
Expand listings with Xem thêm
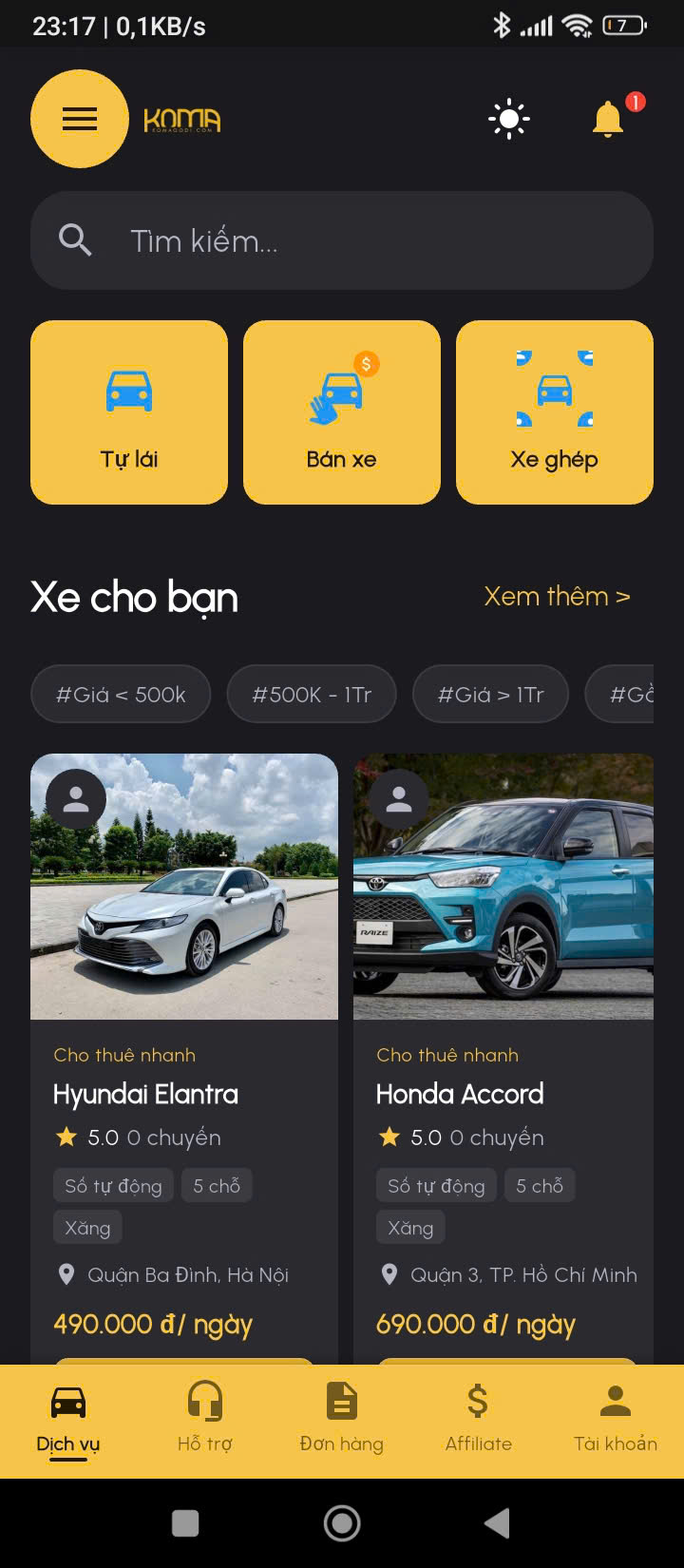(557, 597)
